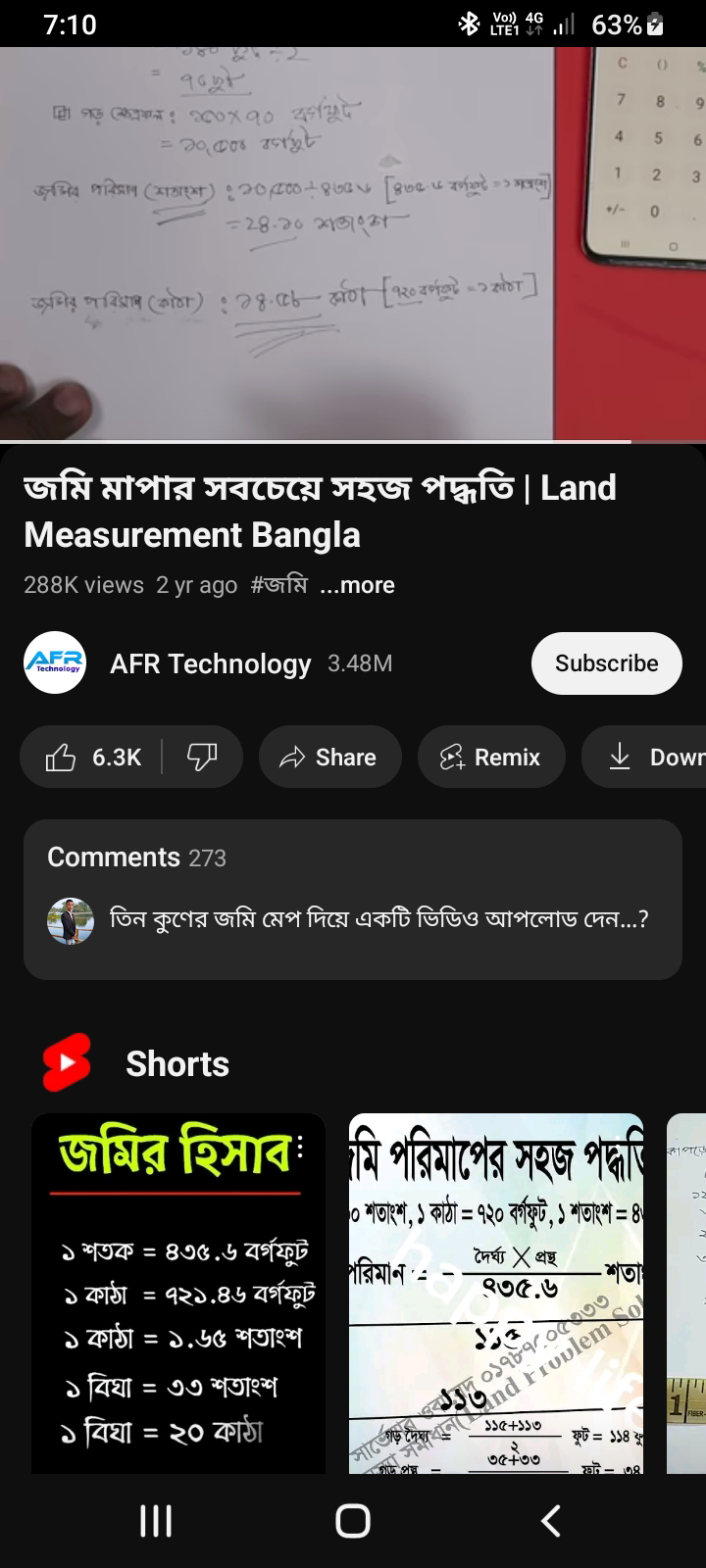Share this video

click(329, 757)
